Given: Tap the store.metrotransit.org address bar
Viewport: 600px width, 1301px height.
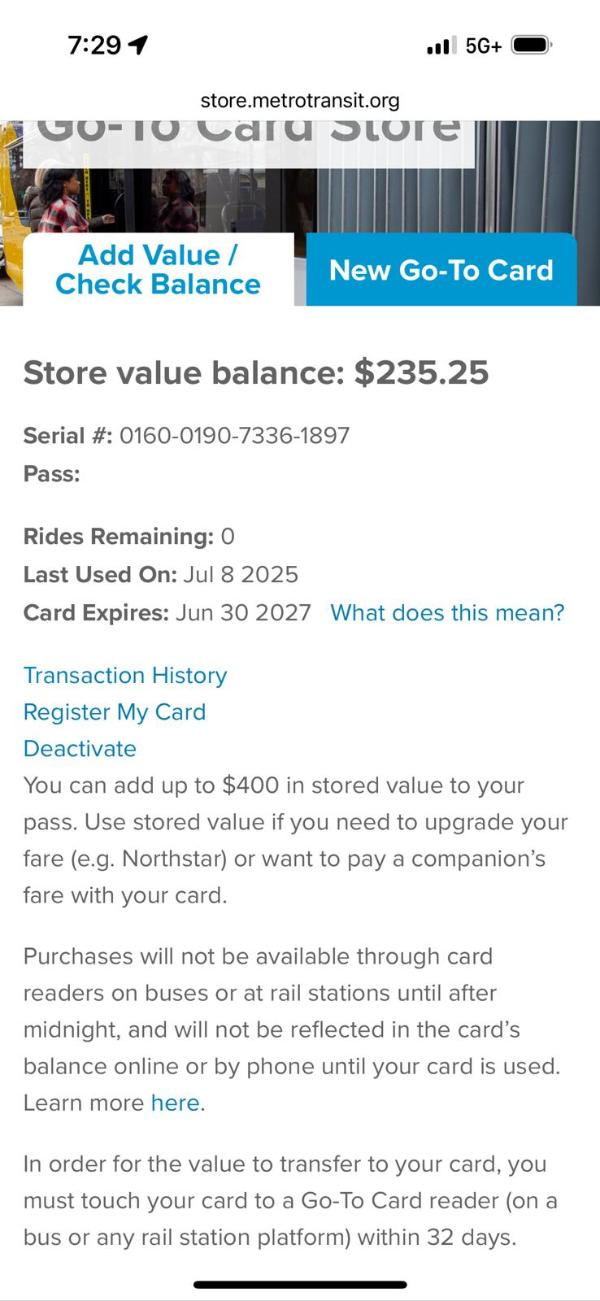Looking at the screenshot, I should coord(300,100).
